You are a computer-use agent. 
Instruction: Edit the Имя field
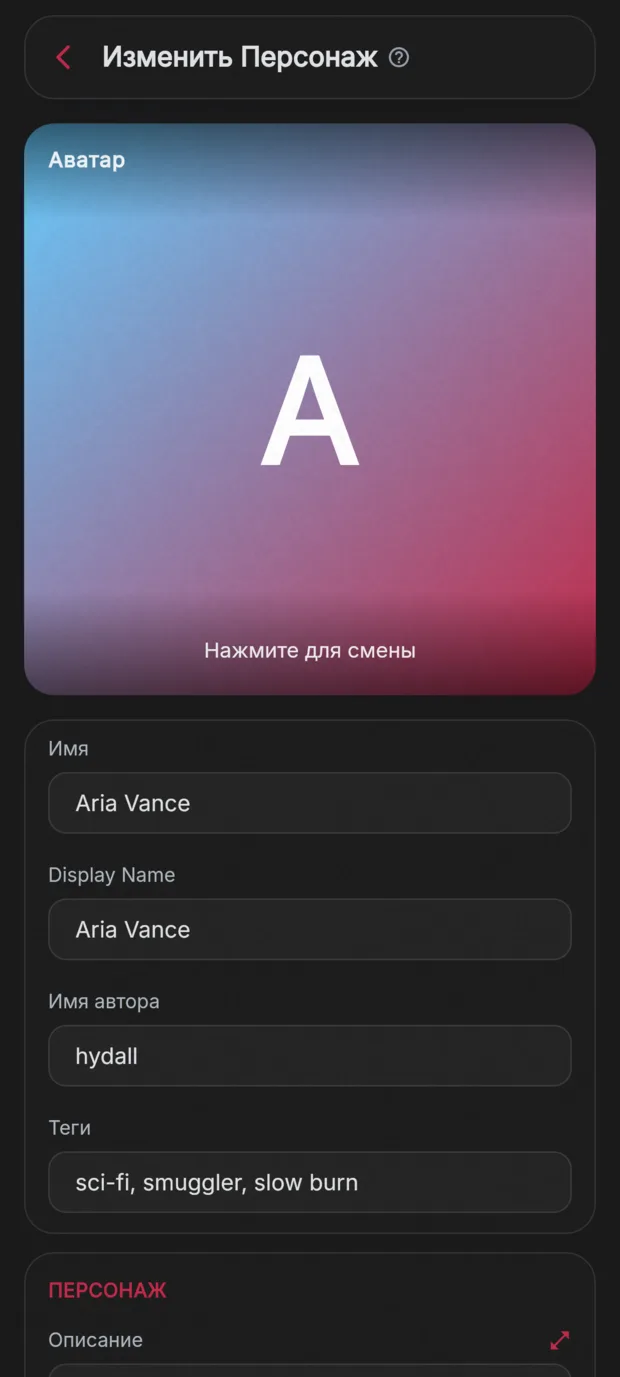click(310, 803)
